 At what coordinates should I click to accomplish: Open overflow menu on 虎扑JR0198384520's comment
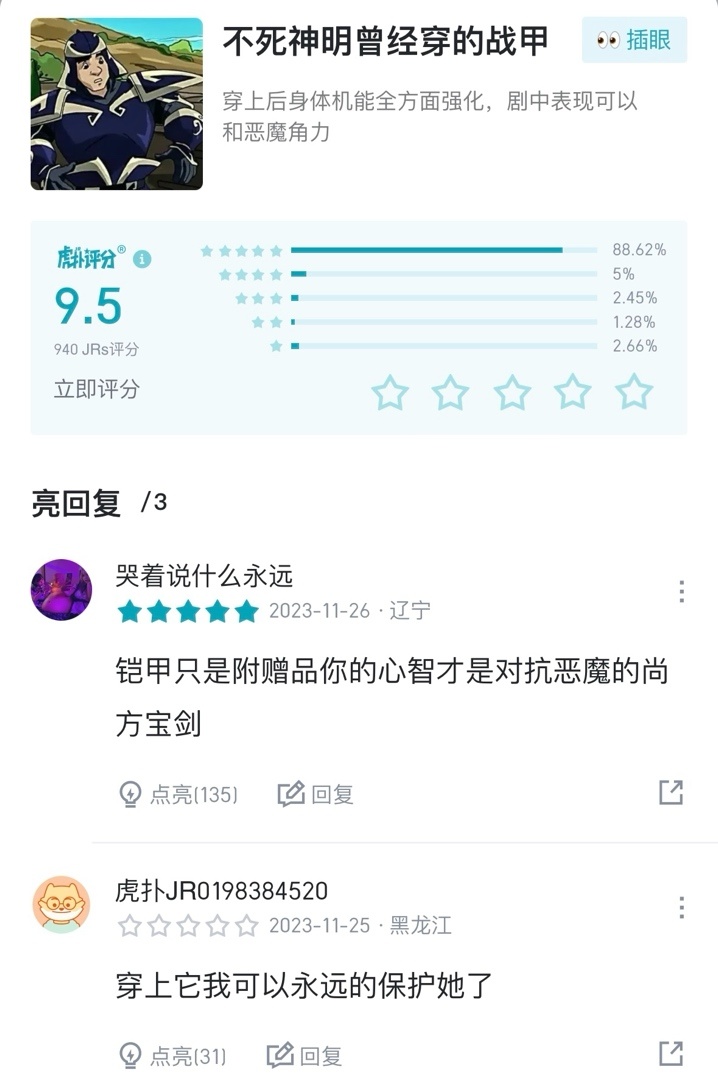coord(681,907)
